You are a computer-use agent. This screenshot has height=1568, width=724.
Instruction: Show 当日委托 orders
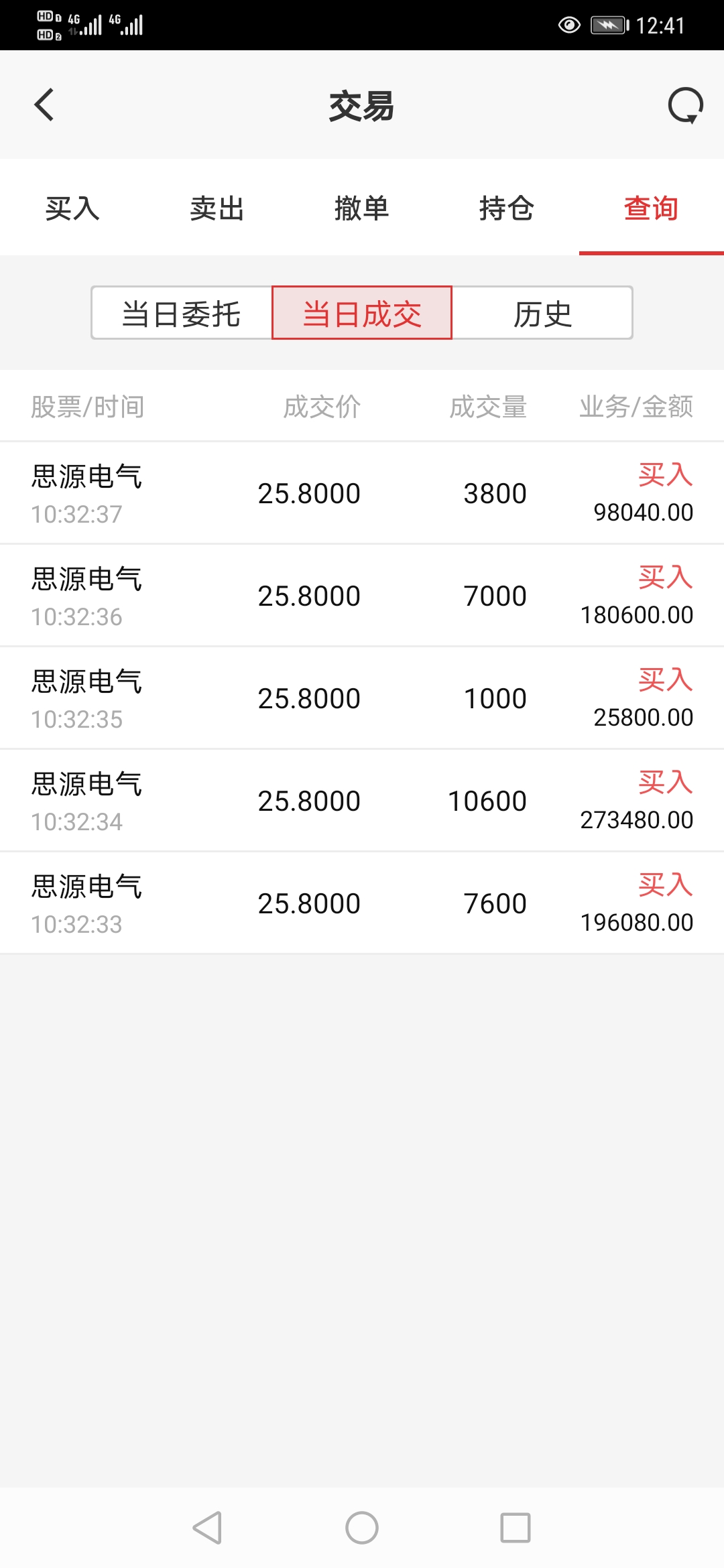click(182, 314)
